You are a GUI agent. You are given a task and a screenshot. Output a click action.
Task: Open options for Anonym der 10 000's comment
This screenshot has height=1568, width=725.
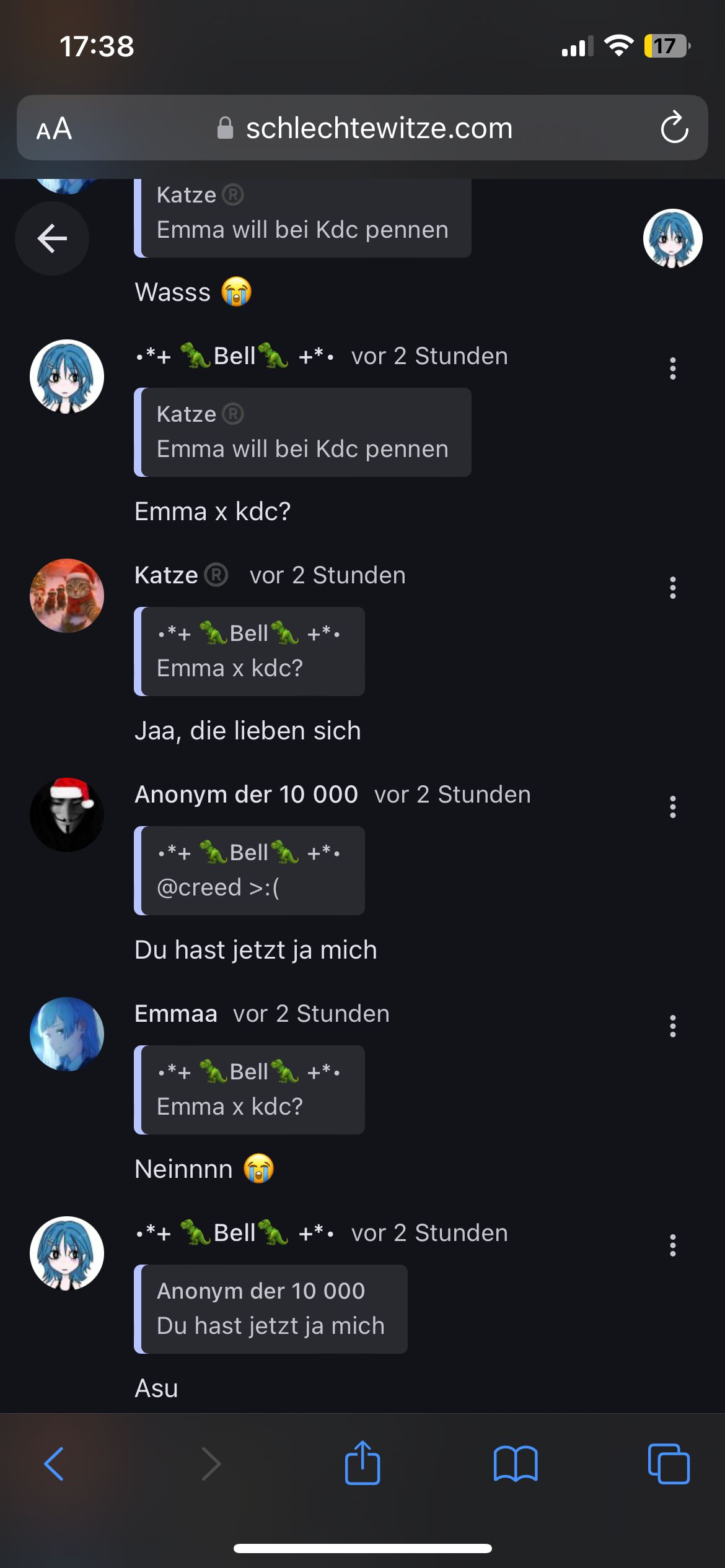[672, 807]
